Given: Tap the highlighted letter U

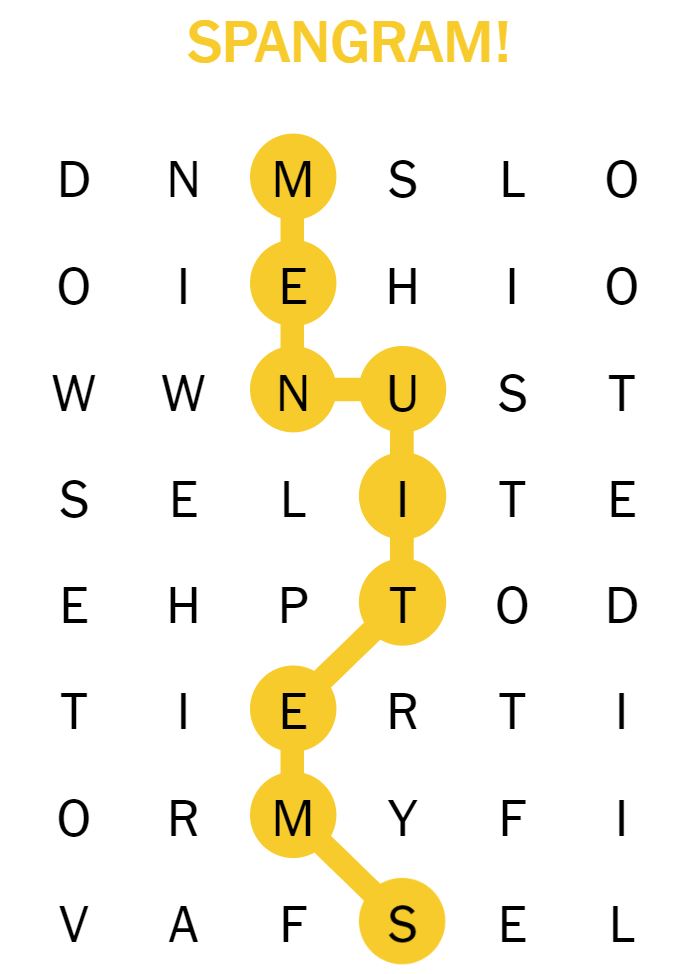Looking at the screenshot, I should click(x=402, y=393).
